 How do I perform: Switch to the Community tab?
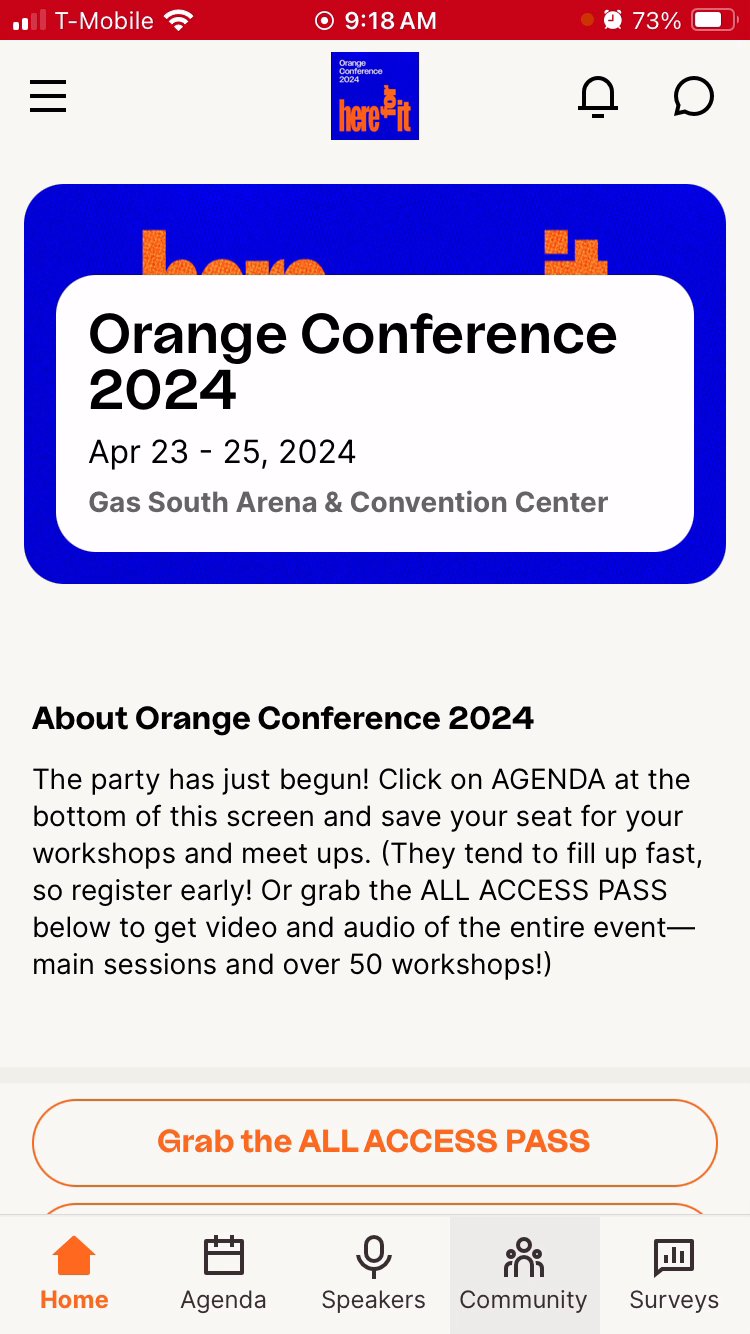pyautogui.click(x=524, y=1273)
